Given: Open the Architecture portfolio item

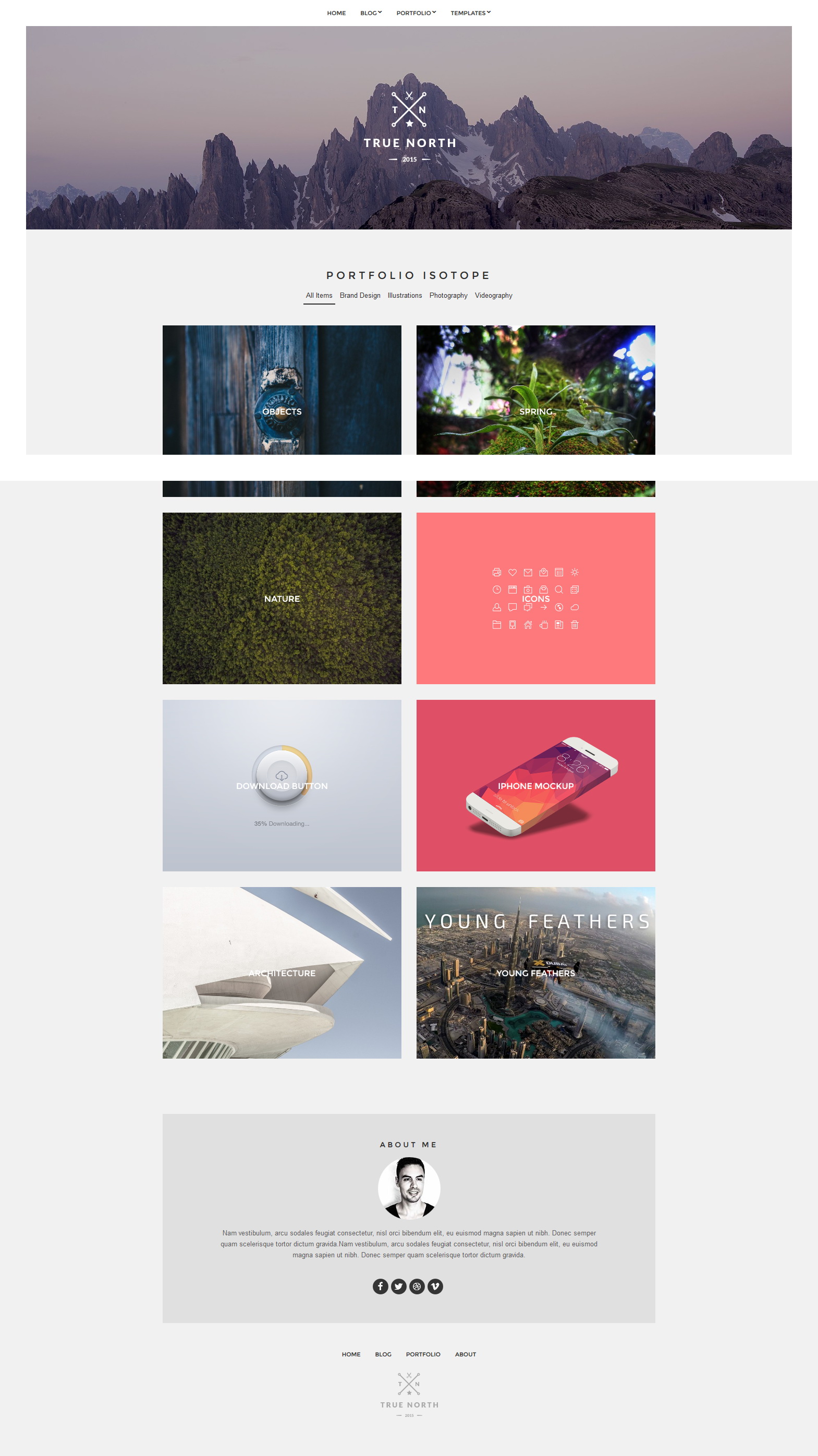Looking at the screenshot, I should pyautogui.click(x=282, y=972).
